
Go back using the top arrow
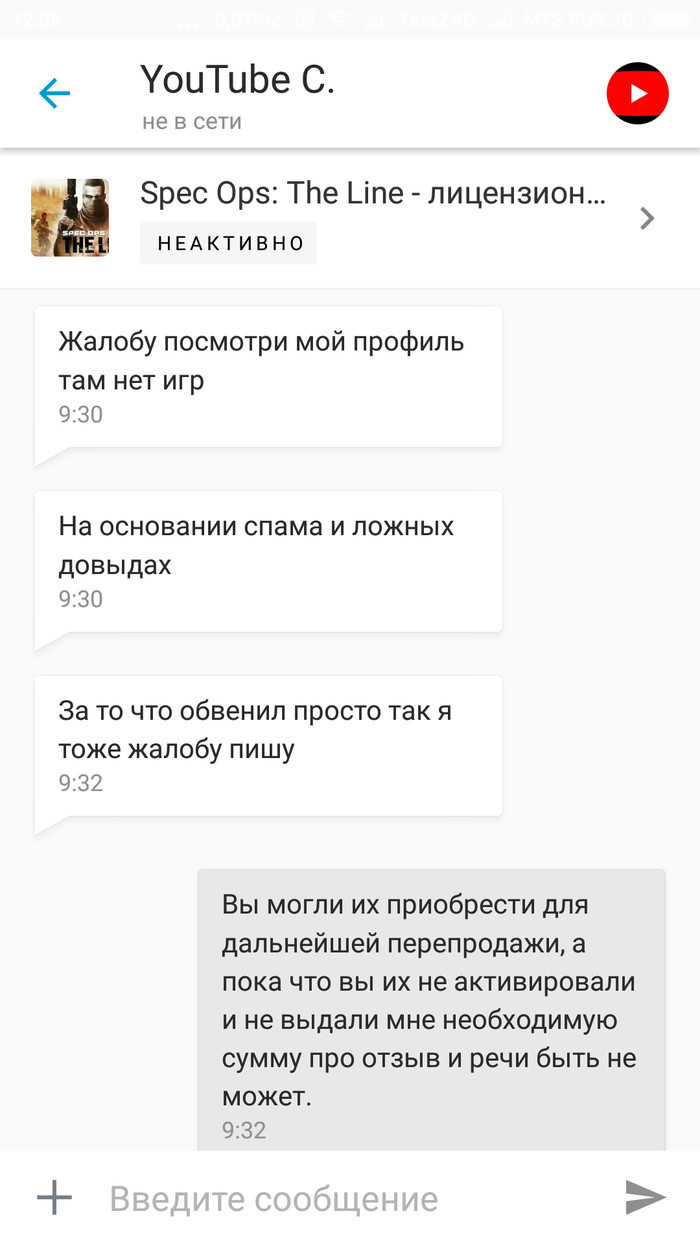click(54, 94)
